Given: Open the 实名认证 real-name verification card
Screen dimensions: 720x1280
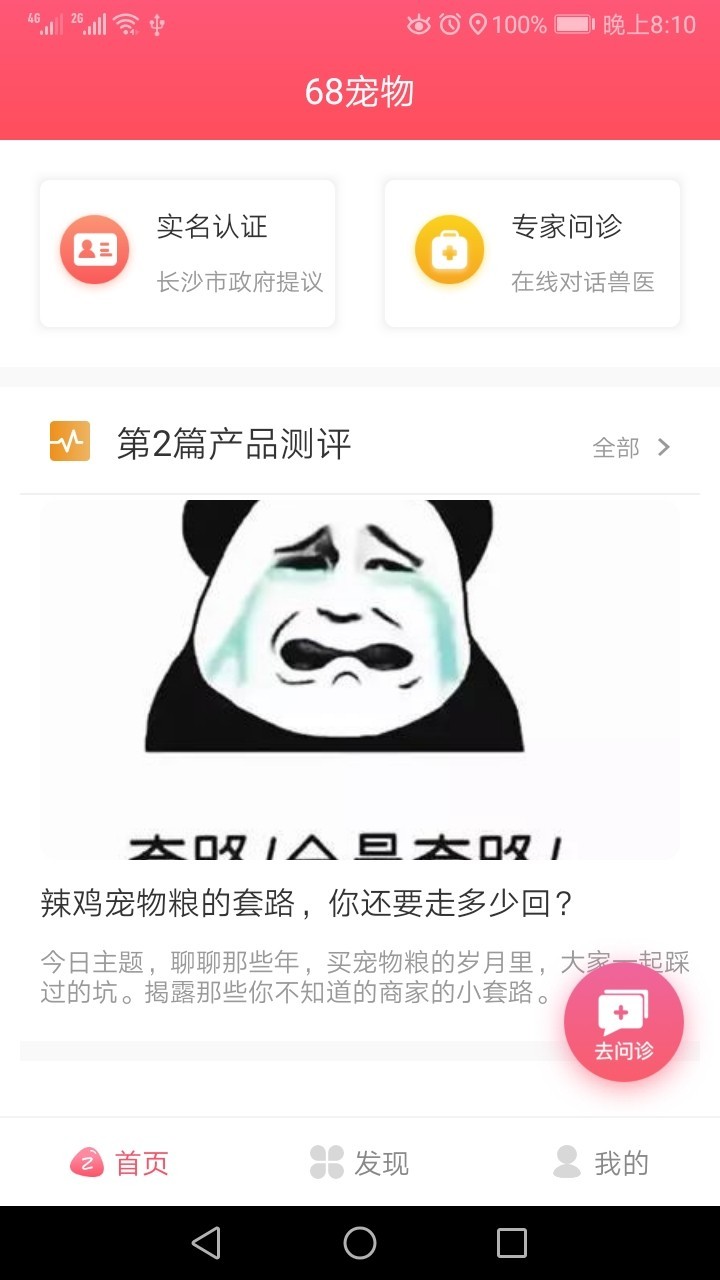Looking at the screenshot, I should coord(187,252).
